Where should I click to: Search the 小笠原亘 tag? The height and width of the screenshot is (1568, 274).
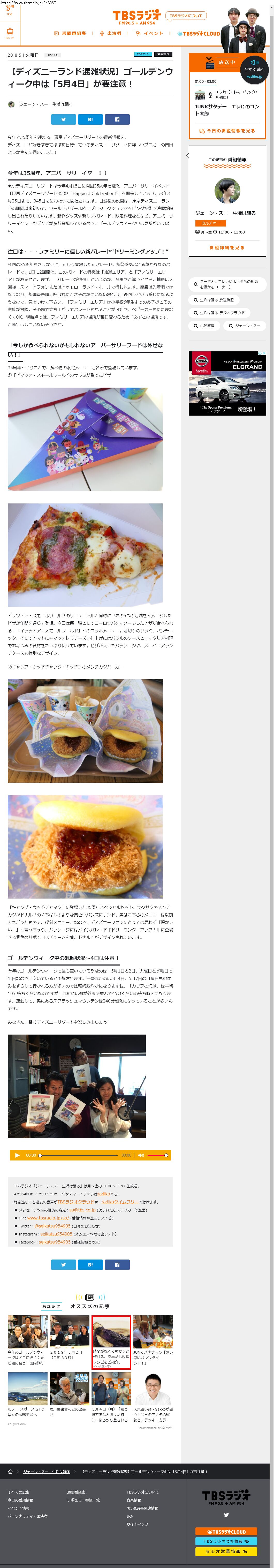point(204,326)
